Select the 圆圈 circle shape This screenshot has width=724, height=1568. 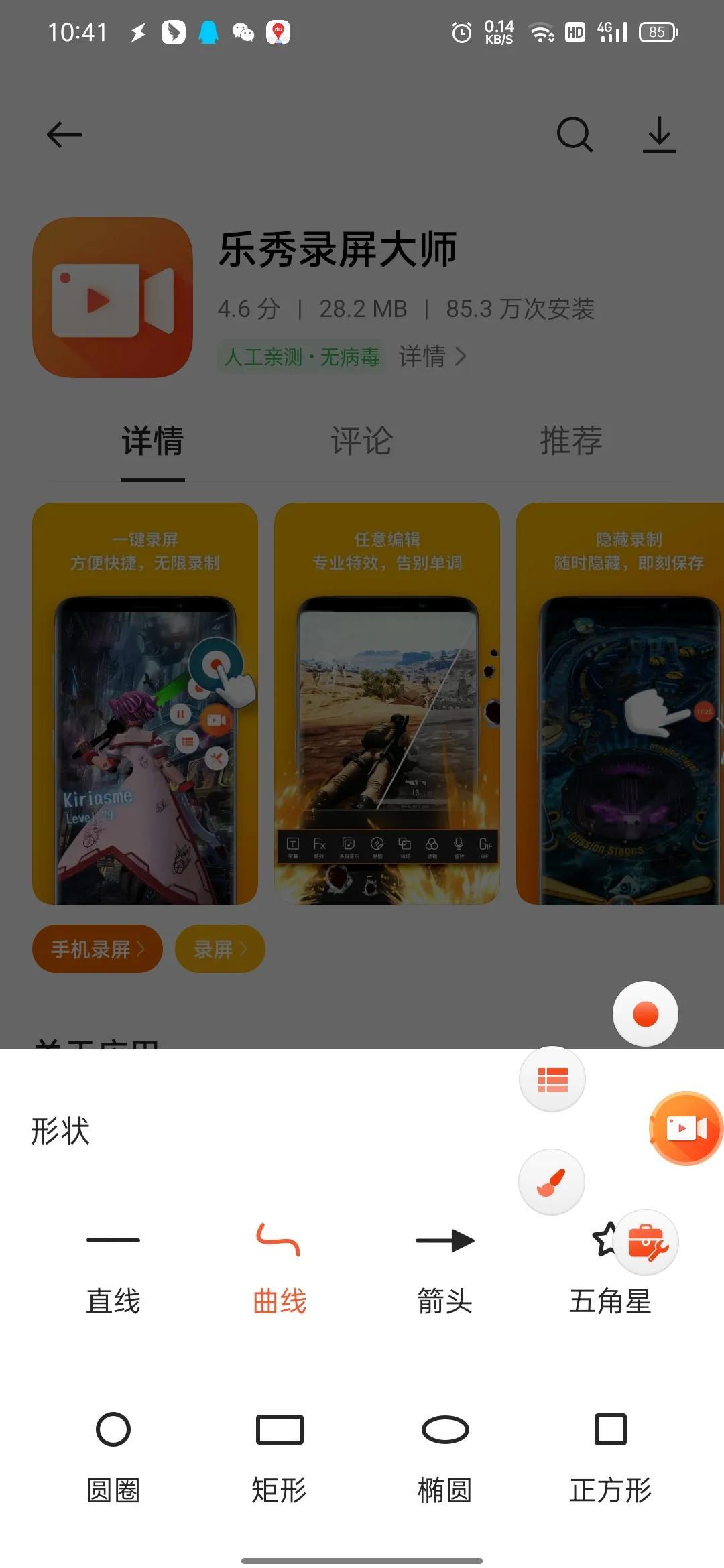(113, 1455)
